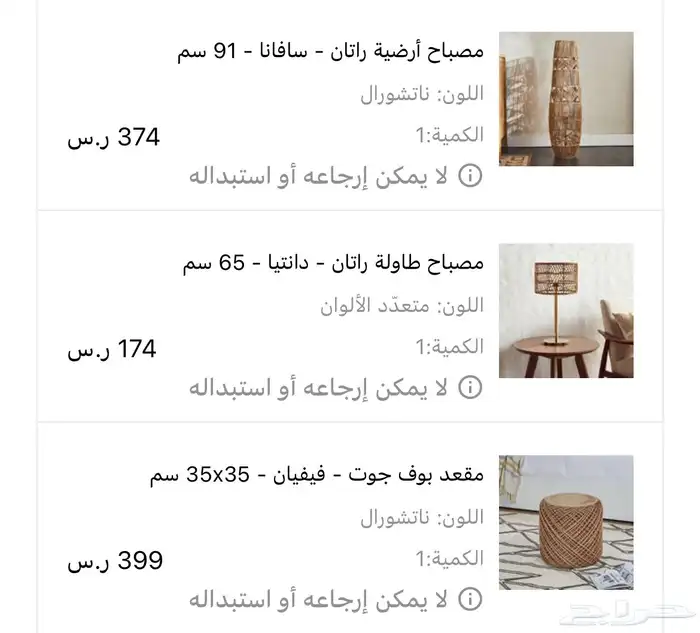Image resolution: width=700 pixels, height=633 pixels.
Task: Tap the return info icon for Safana lamp
Action: (x=471, y=177)
